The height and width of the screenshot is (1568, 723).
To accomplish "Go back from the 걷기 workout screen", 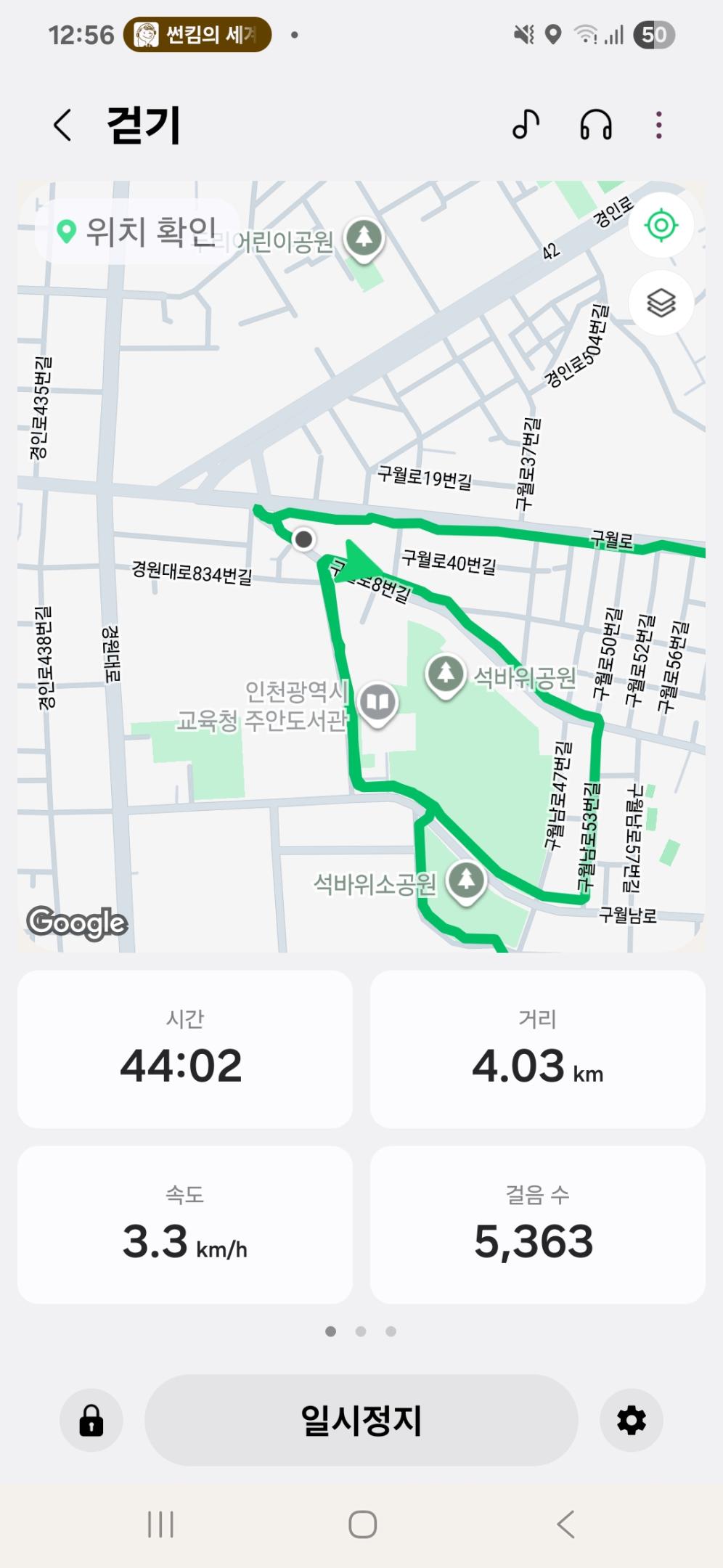I will tap(63, 125).
